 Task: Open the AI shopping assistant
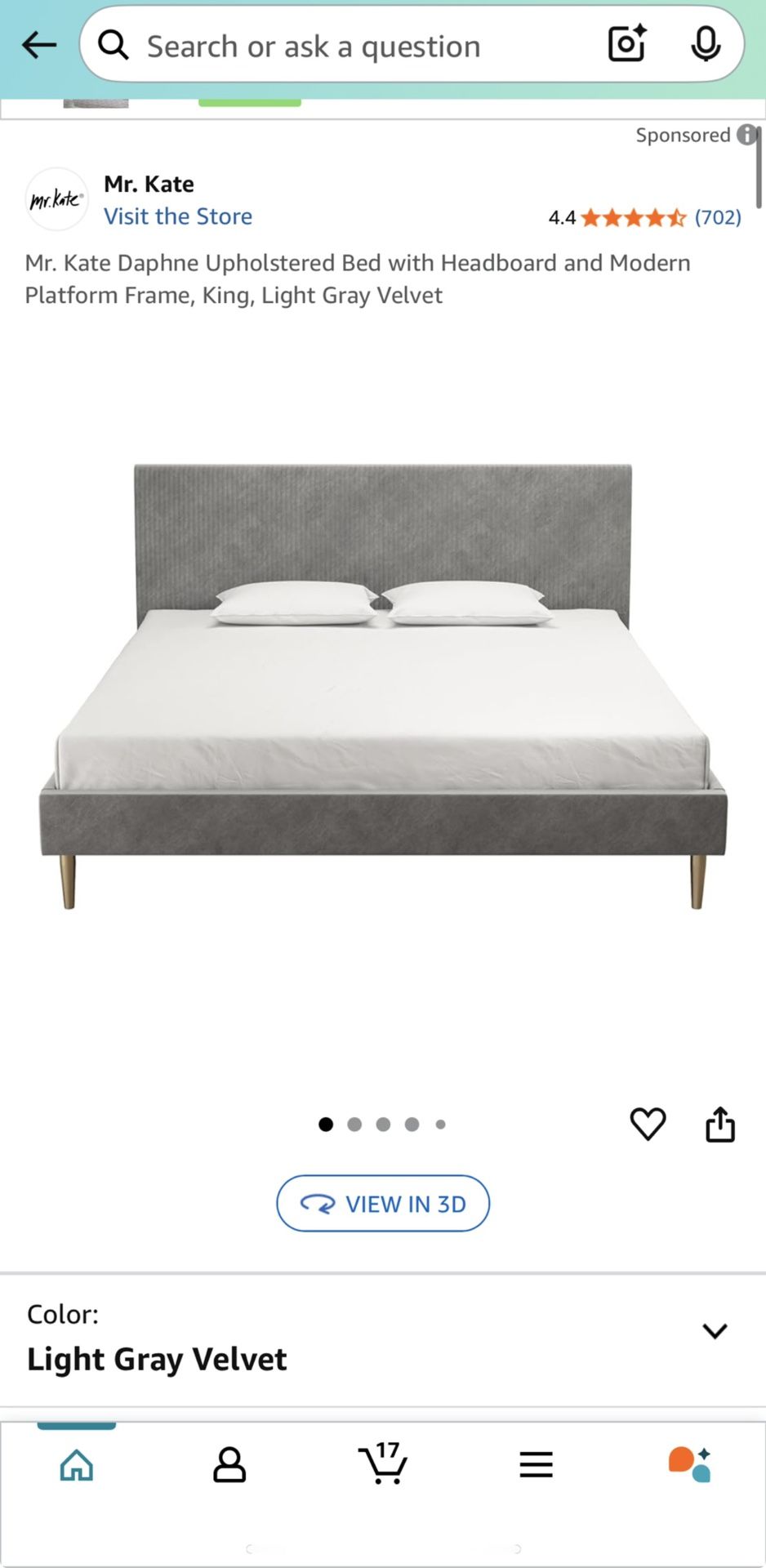point(689,1464)
